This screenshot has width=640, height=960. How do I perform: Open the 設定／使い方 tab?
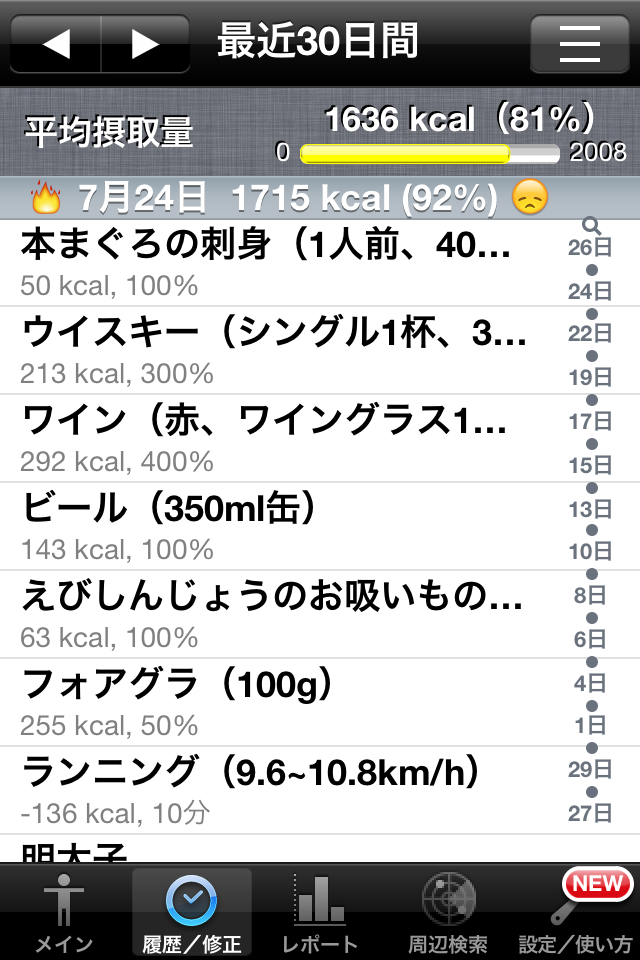[576, 912]
